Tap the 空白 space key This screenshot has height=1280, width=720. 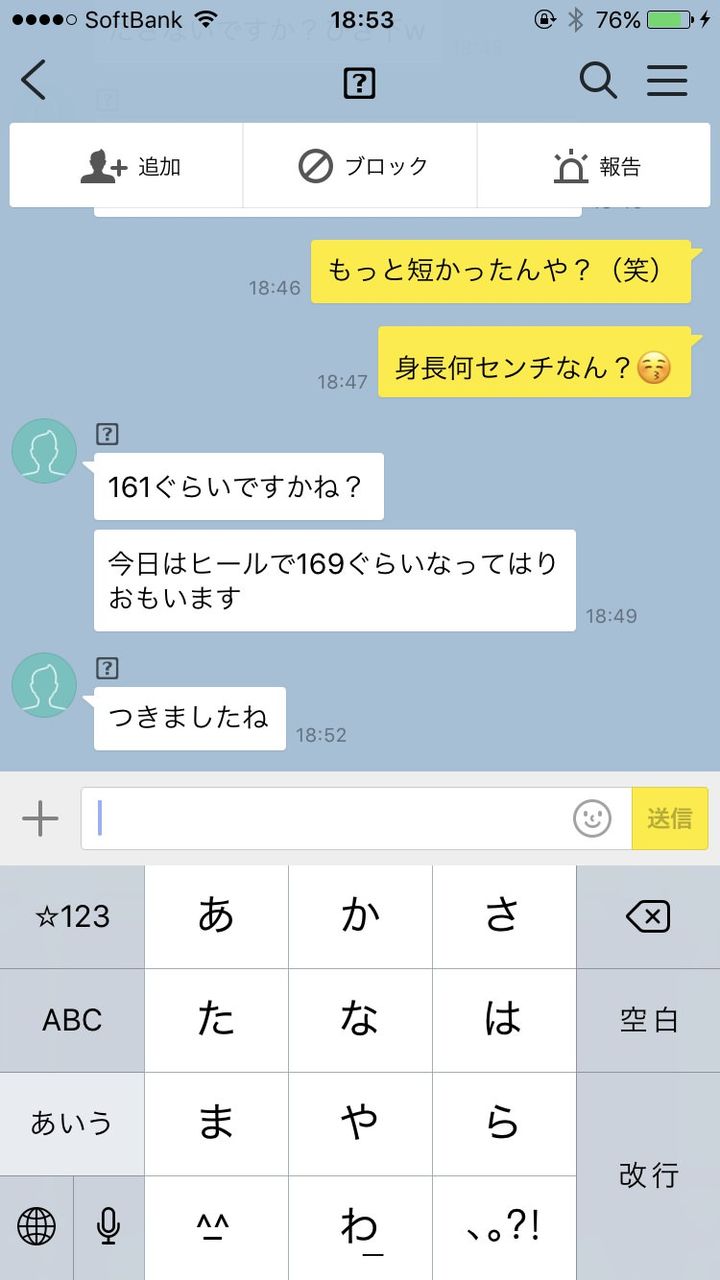(648, 1020)
